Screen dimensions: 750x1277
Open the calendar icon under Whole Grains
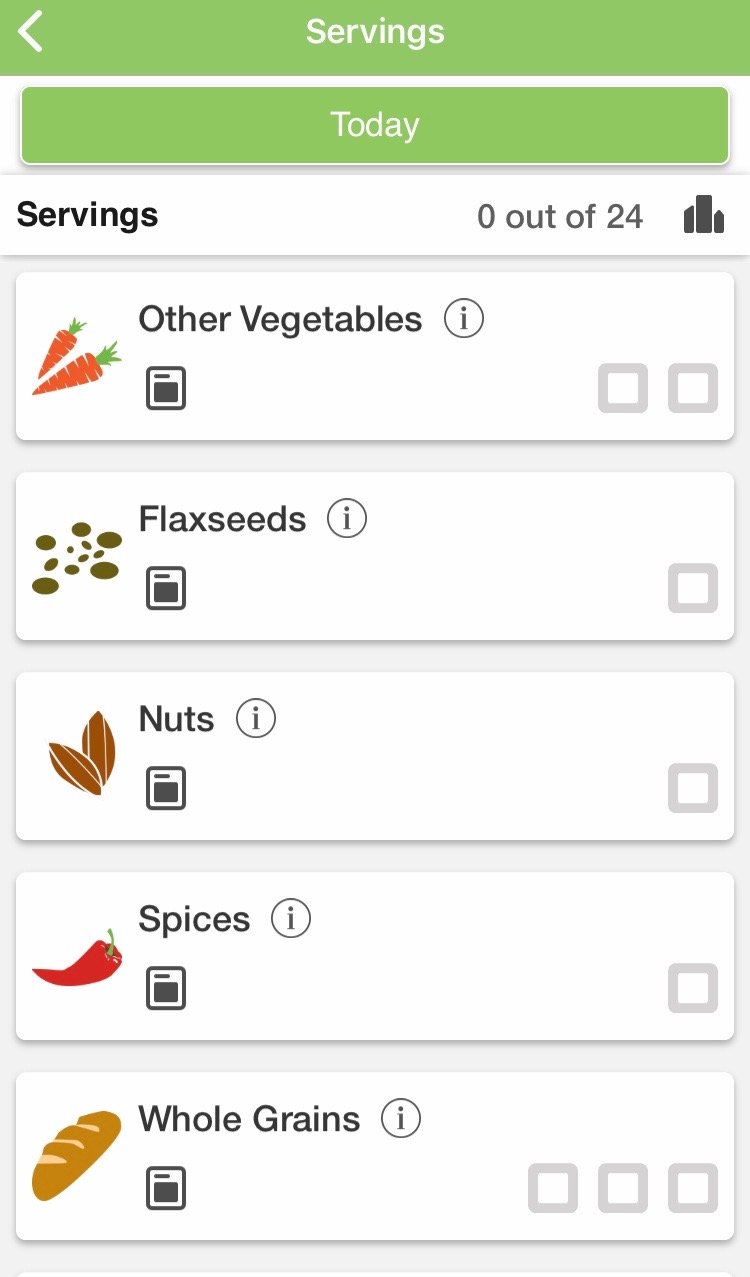(x=166, y=1188)
